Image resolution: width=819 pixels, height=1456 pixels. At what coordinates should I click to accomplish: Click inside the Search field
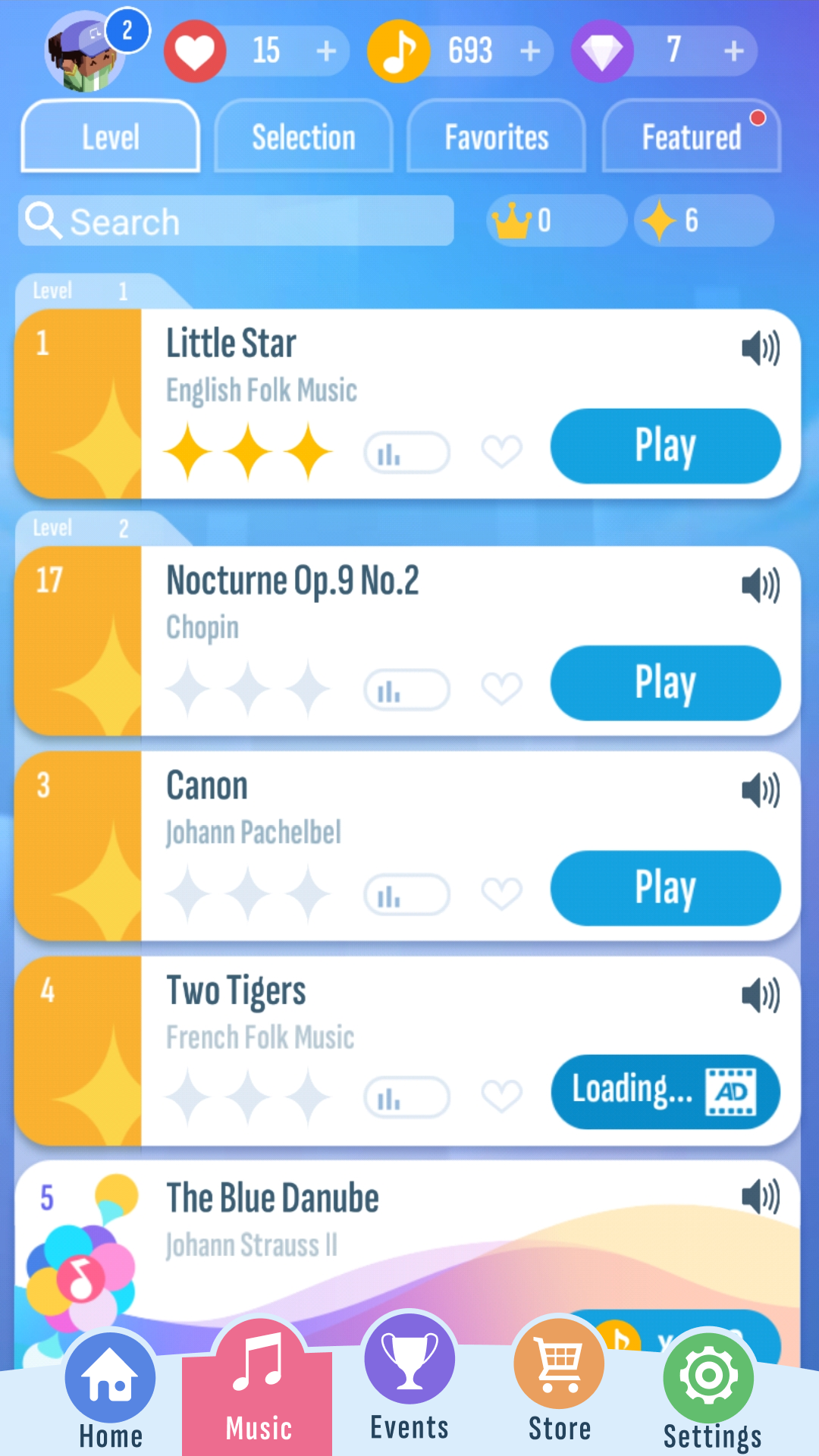[x=235, y=221]
